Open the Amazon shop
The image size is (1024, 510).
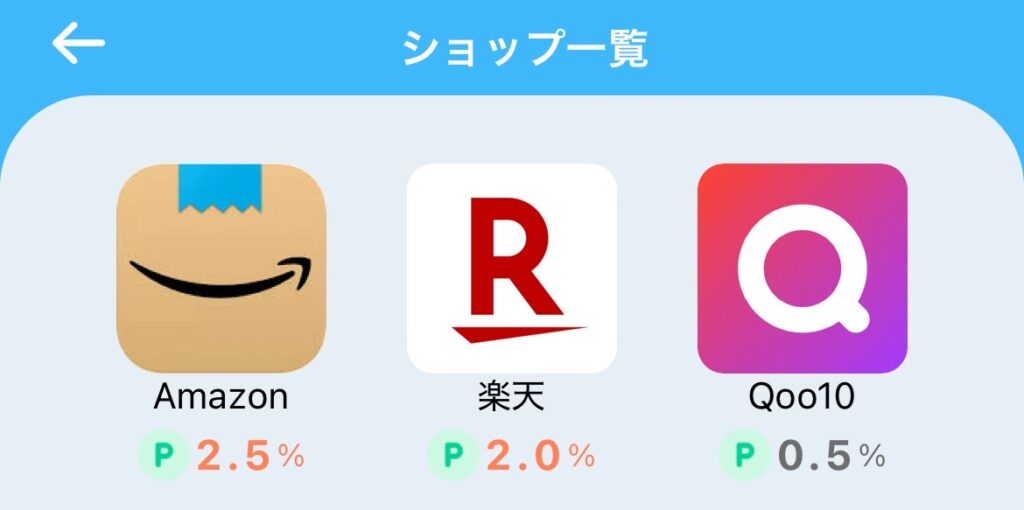point(221,269)
